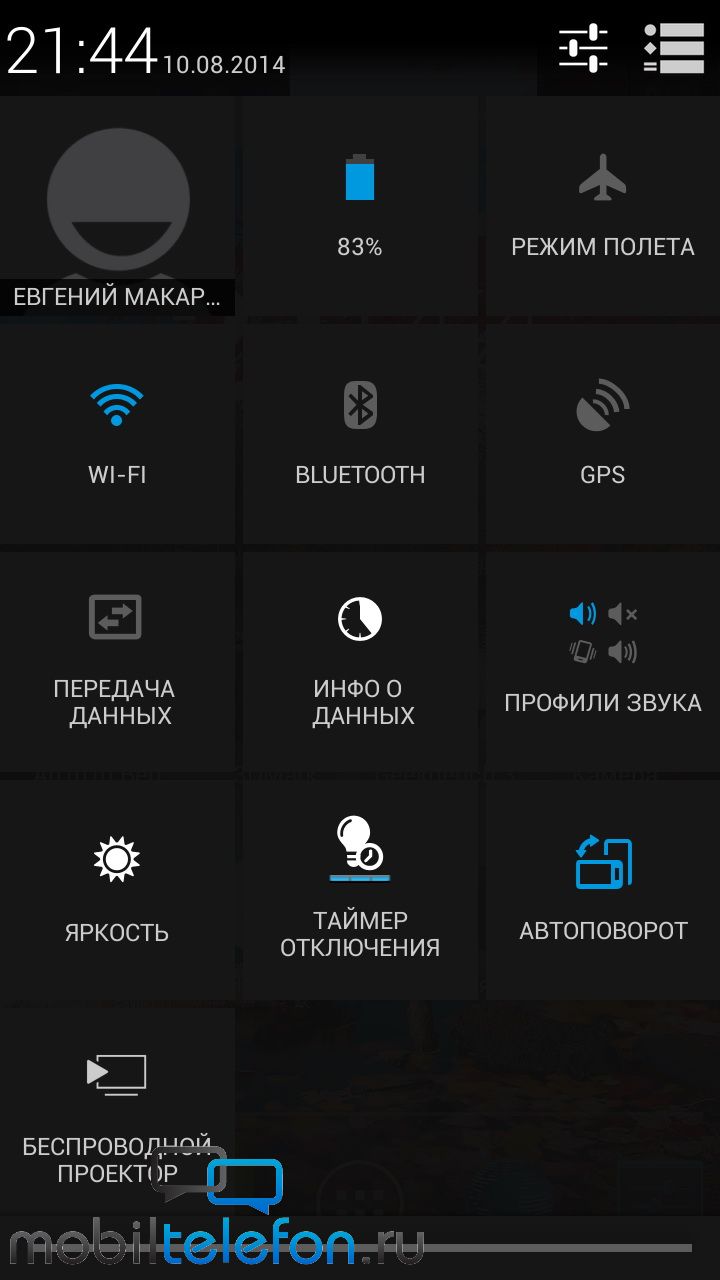Tap the Таймер отключения tile
This screenshot has width=720, height=1280.
360,889
